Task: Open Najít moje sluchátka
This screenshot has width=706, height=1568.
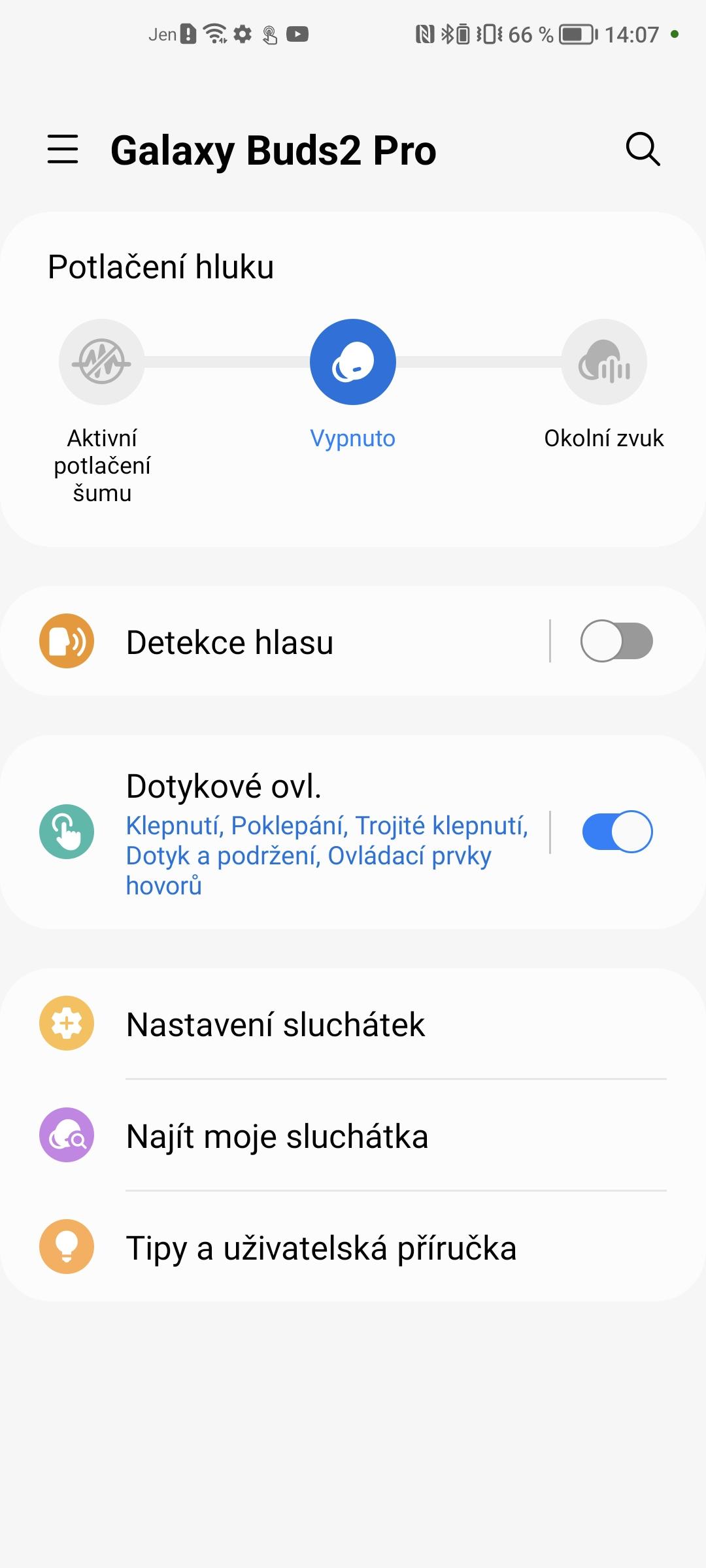Action: pos(353,1135)
